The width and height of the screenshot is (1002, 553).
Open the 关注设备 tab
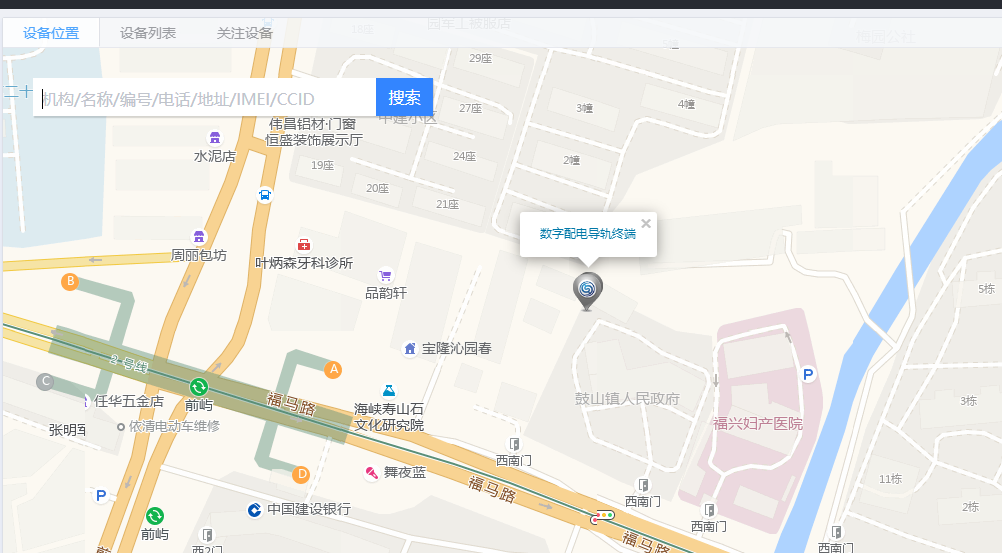pyautogui.click(x=245, y=33)
